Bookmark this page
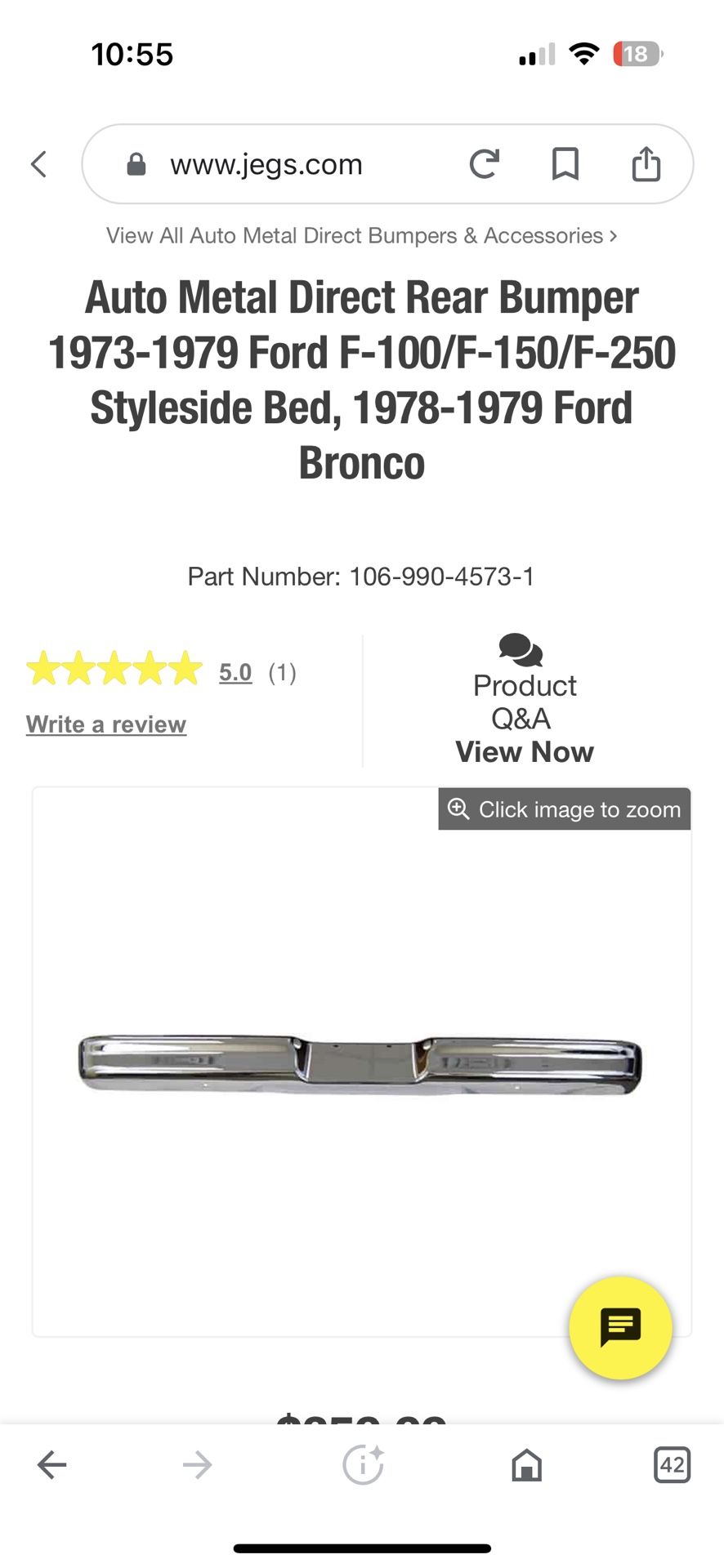Image resolution: width=724 pixels, height=1568 pixels. pos(565,164)
